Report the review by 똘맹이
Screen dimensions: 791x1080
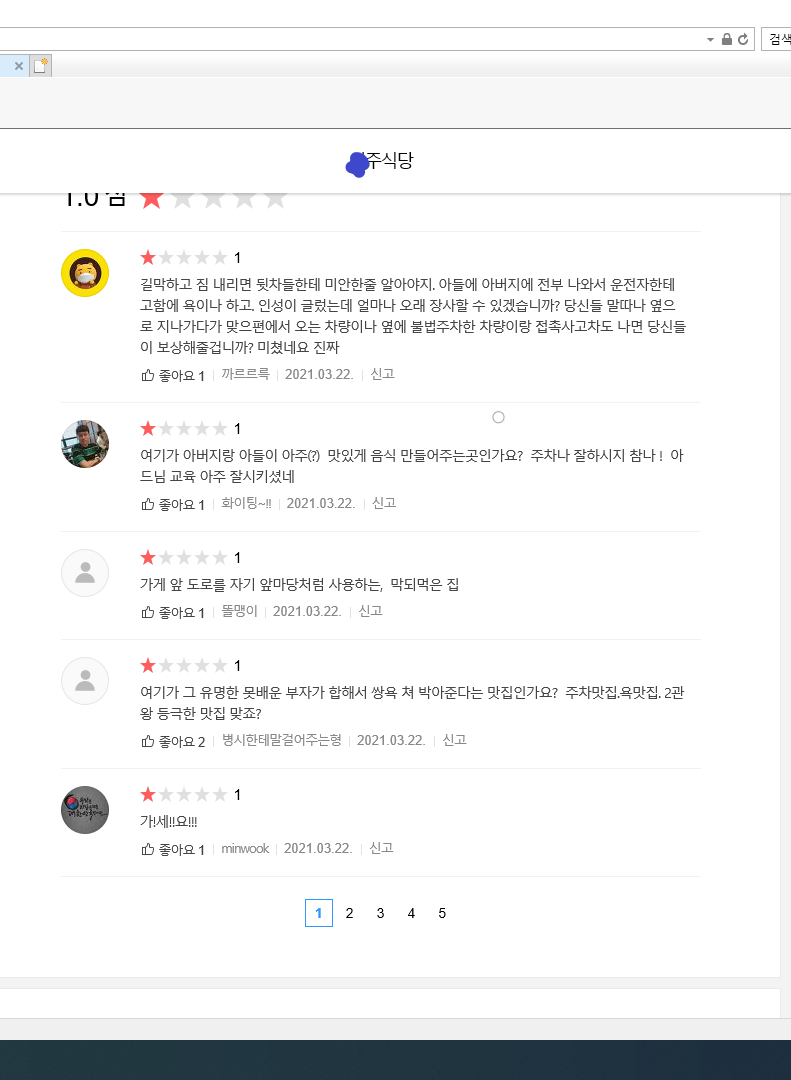pos(370,611)
